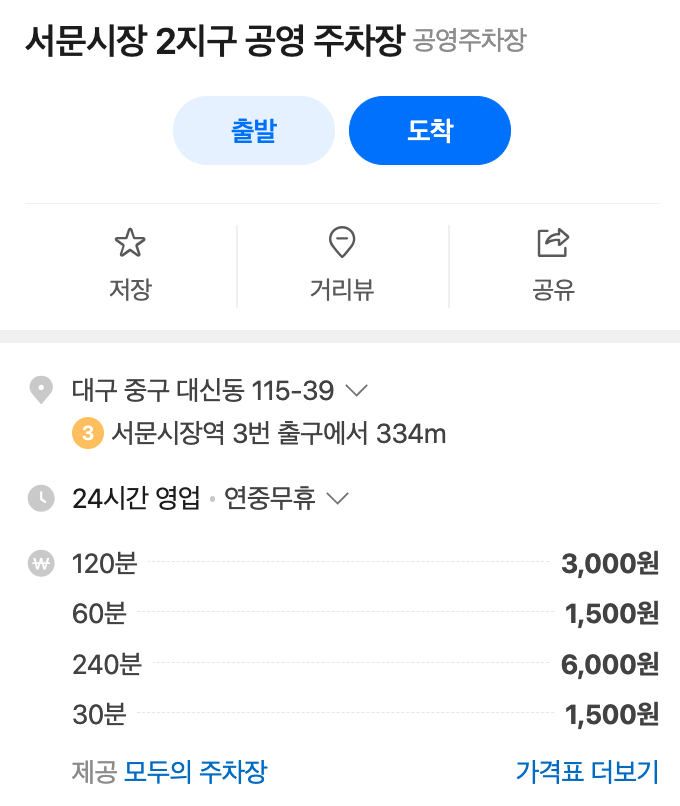This screenshot has width=680, height=806.
Task: Save the place with the 저장 star
Action: point(130,266)
